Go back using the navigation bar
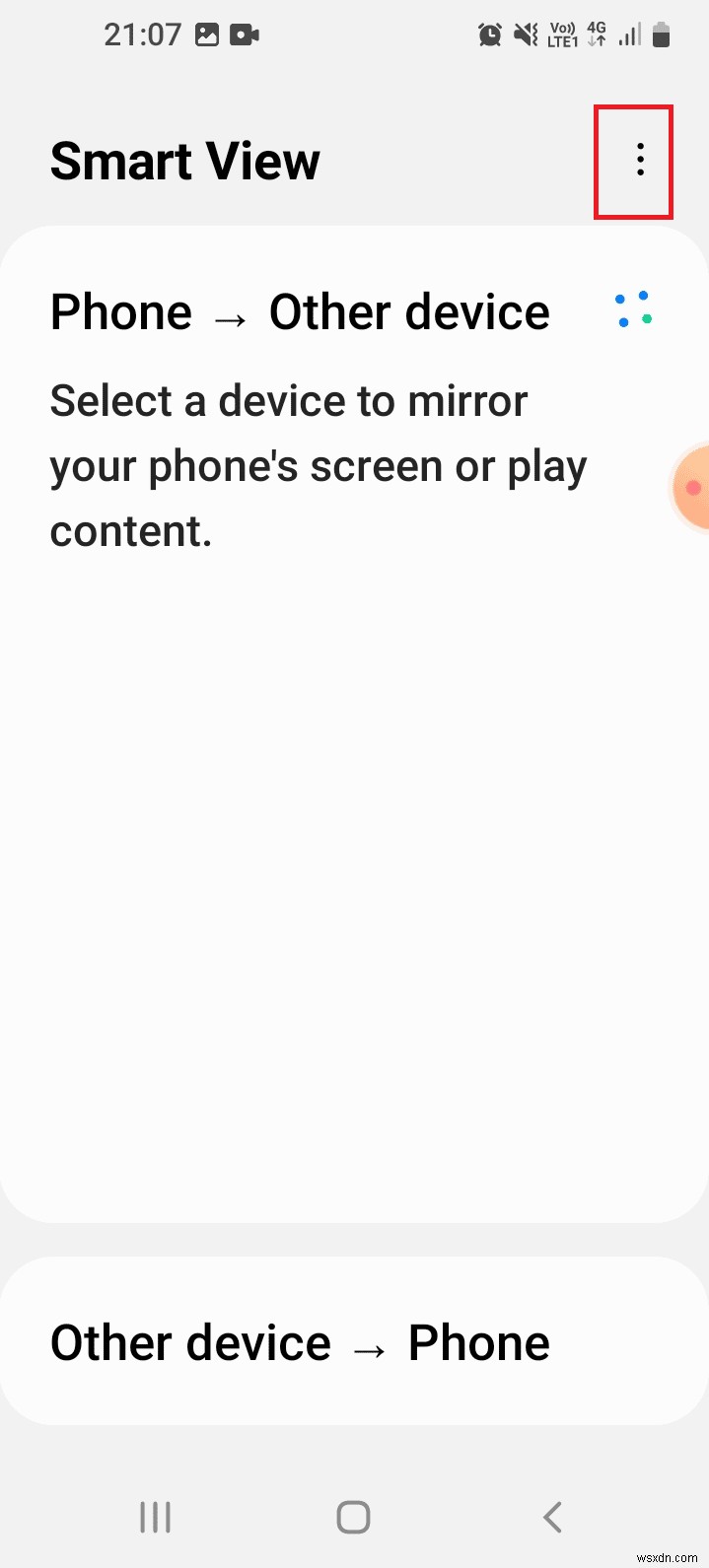 [x=553, y=1517]
